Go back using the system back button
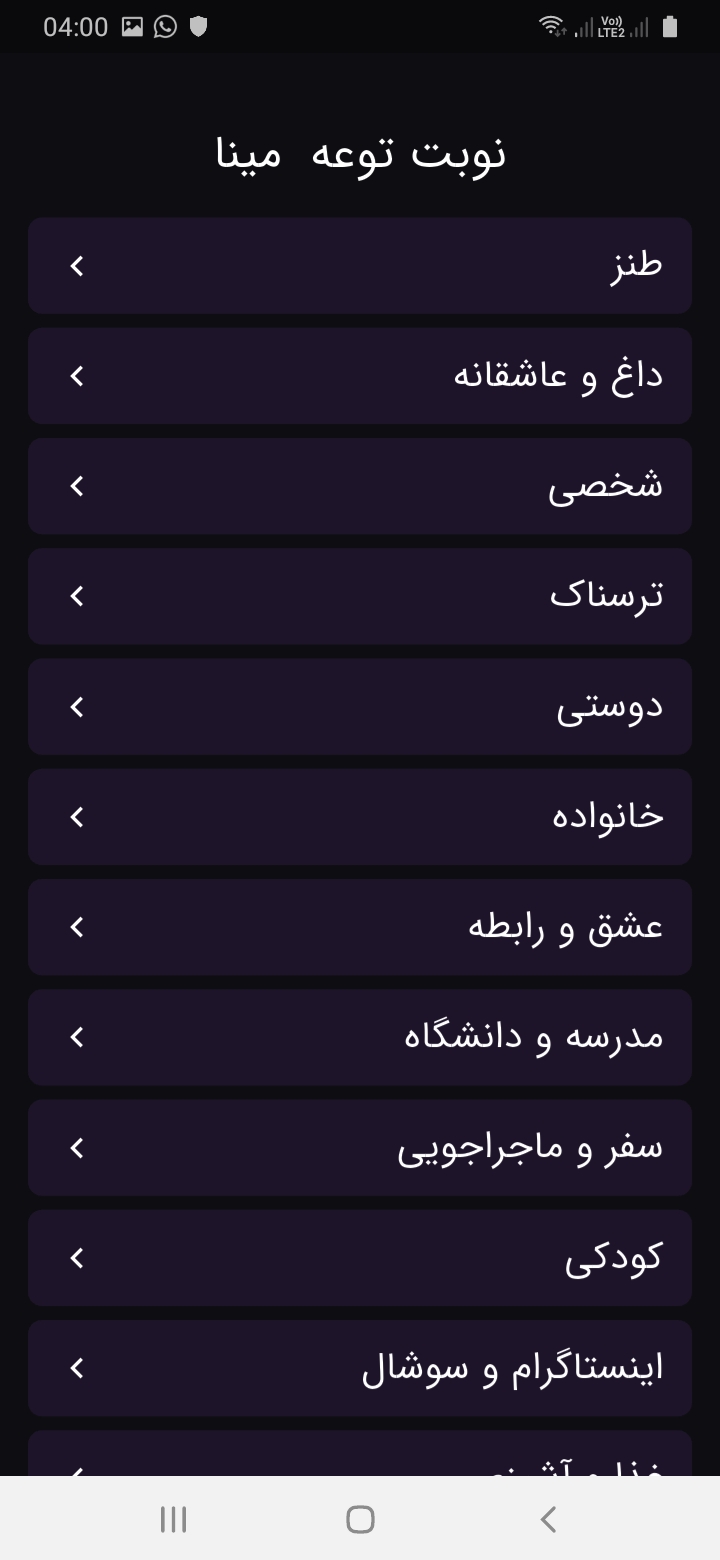Image resolution: width=720 pixels, height=1560 pixels. [x=547, y=1520]
